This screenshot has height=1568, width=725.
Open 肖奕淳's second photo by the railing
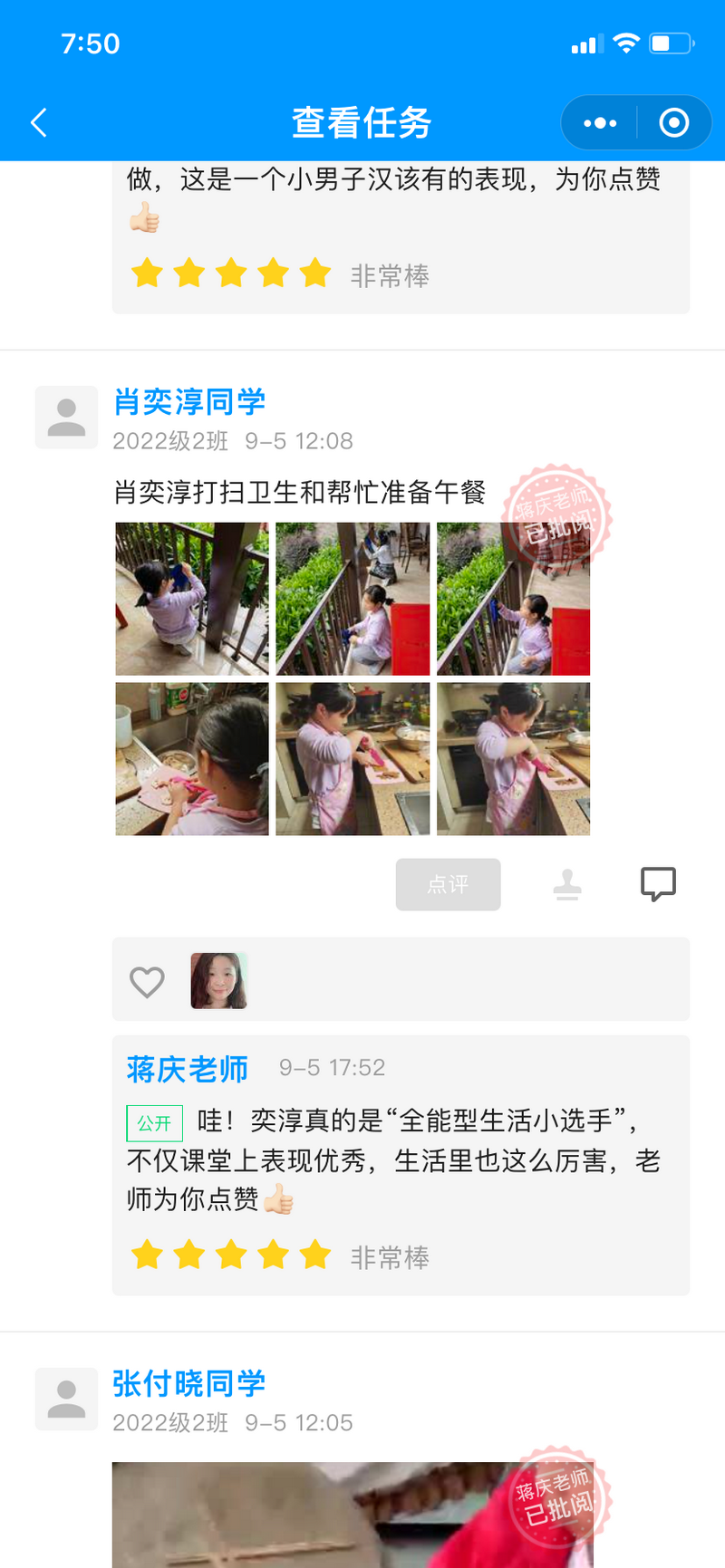(x=353, y=599)
